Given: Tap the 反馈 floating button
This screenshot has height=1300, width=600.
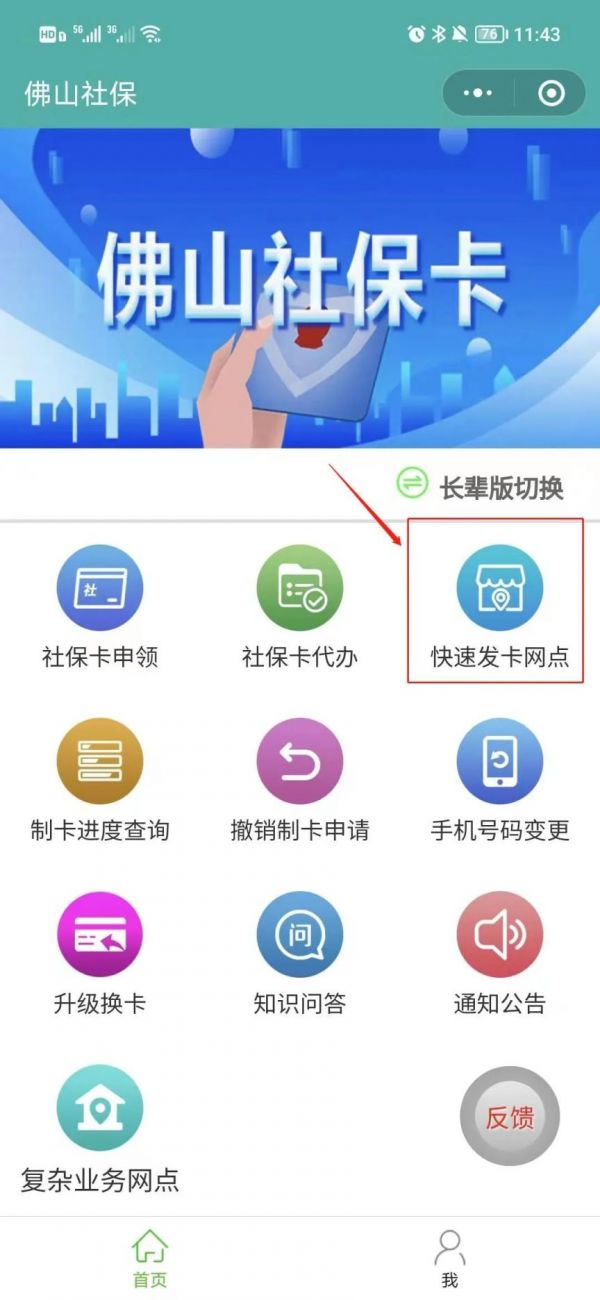Looking at the screenshot, I should (x=509, y=1116).
